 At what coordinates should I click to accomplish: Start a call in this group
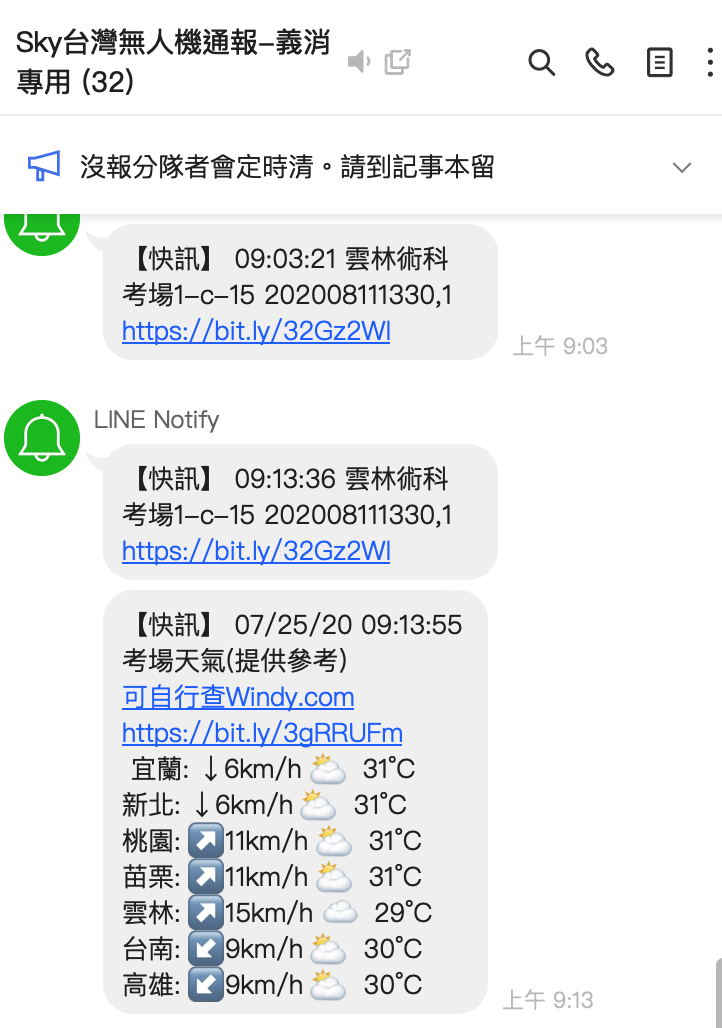pos(599,63)
